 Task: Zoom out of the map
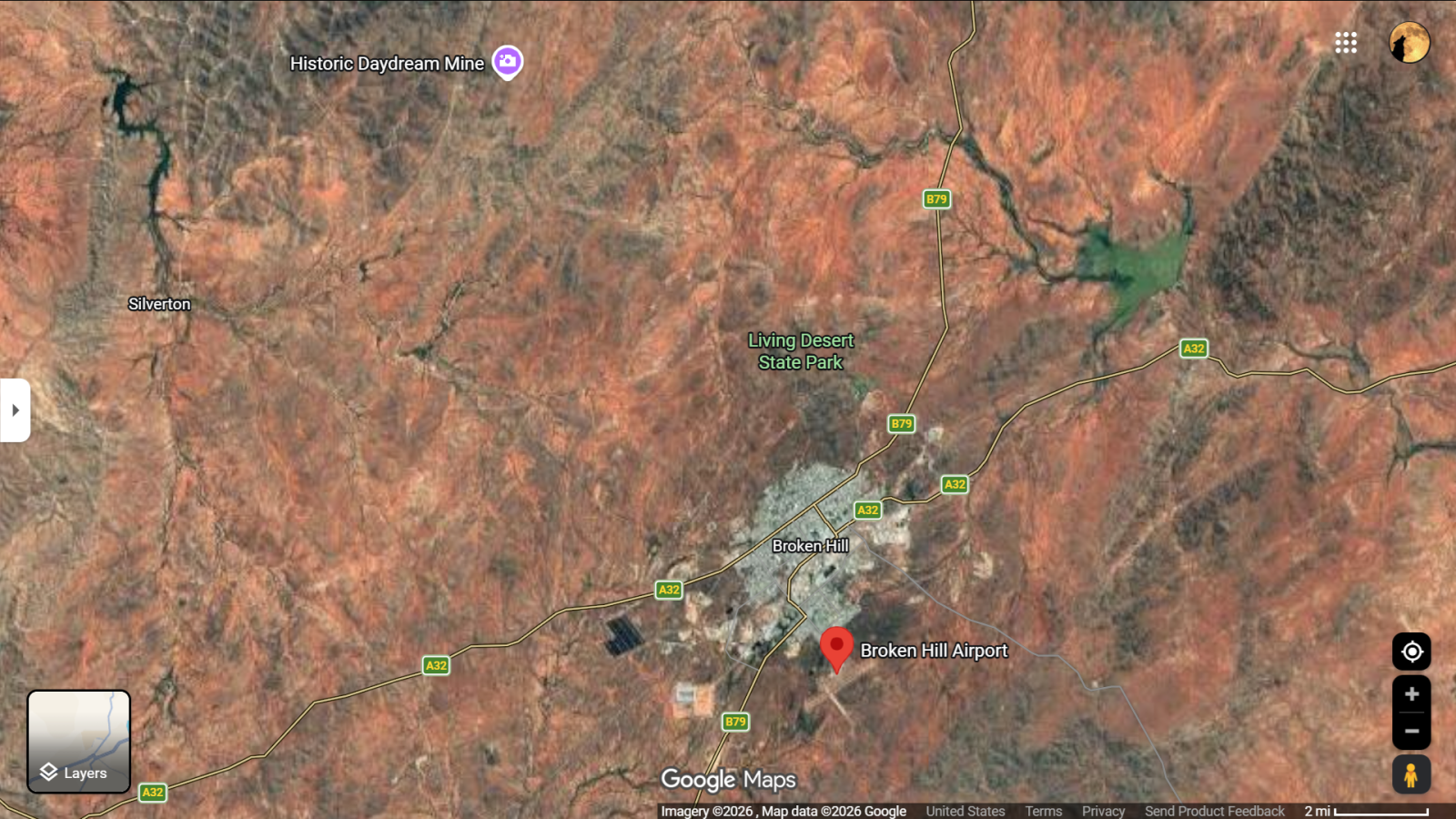click(1411, 731)
